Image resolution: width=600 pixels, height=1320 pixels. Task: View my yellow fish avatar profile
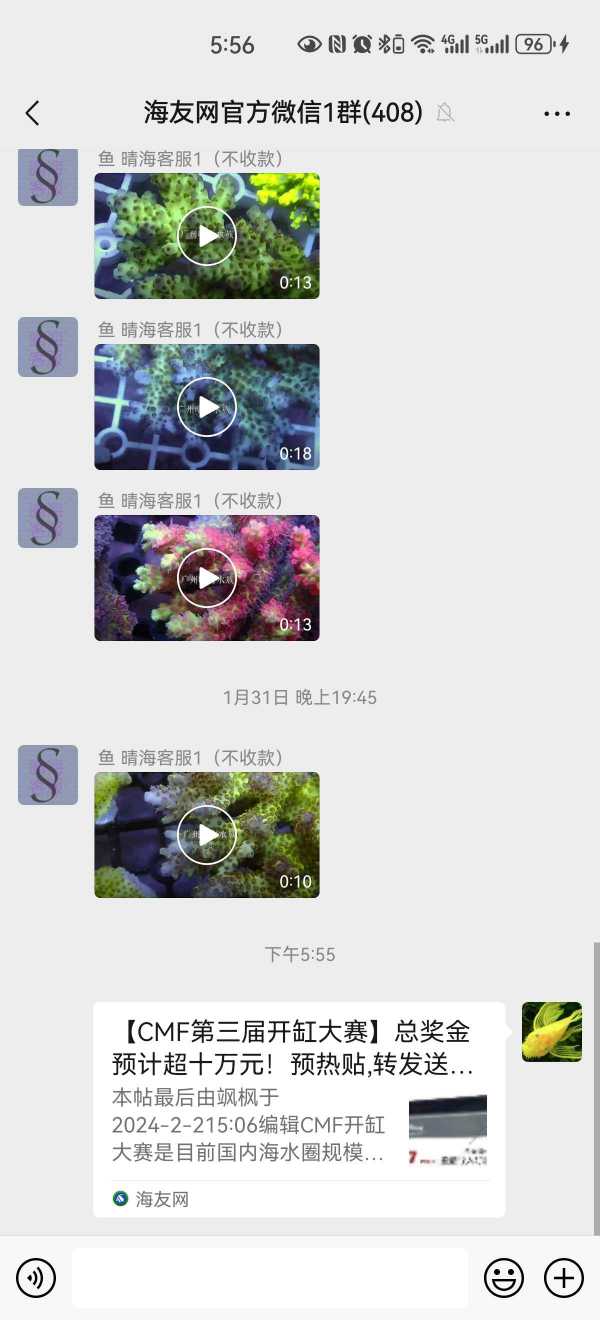(x=552, y=1031)
